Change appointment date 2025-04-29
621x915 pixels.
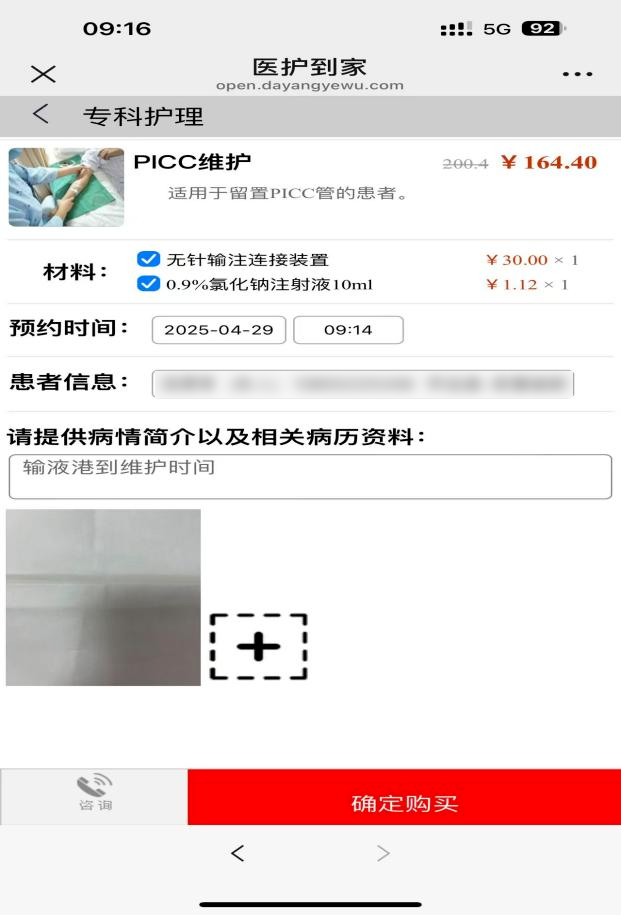(218, 330)
